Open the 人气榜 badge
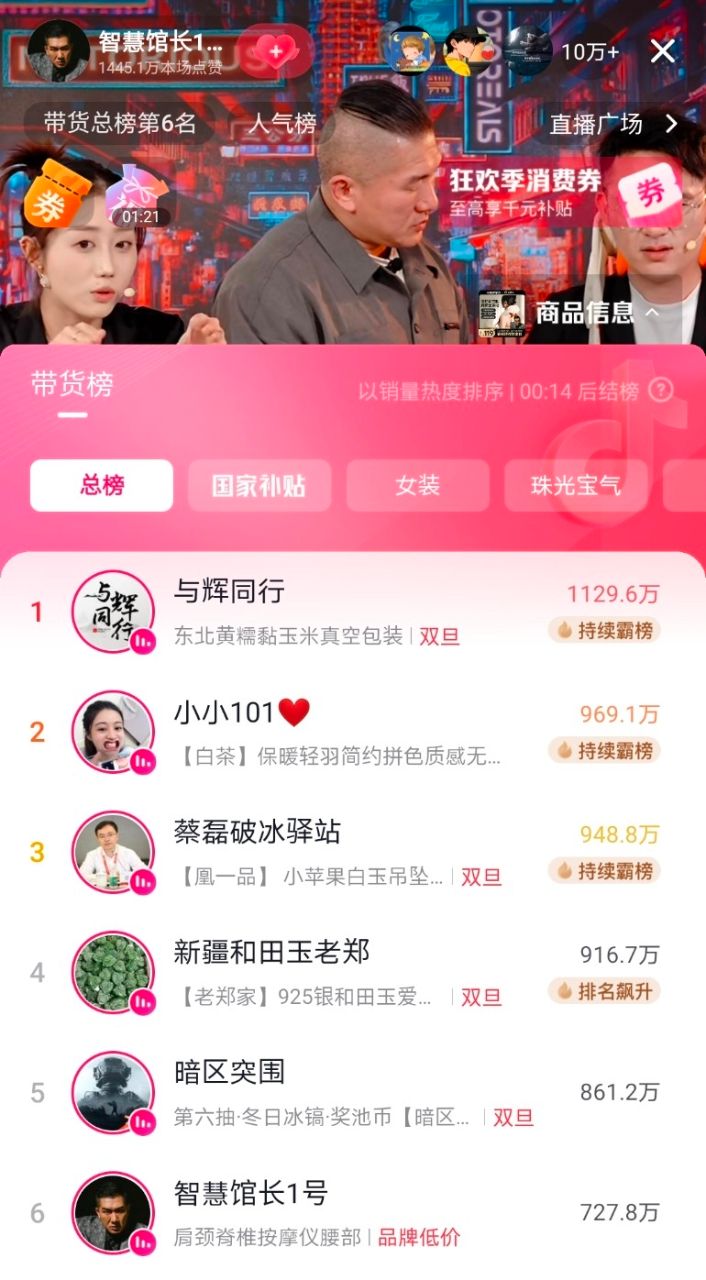 coord(282,124)
